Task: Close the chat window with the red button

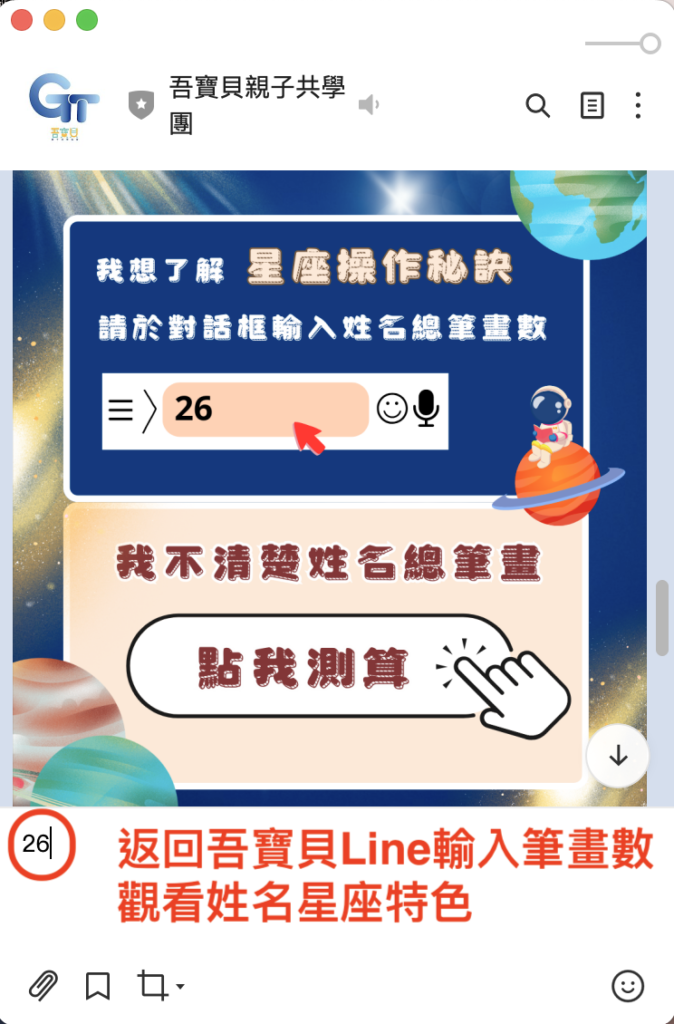Action: point(21,20)
